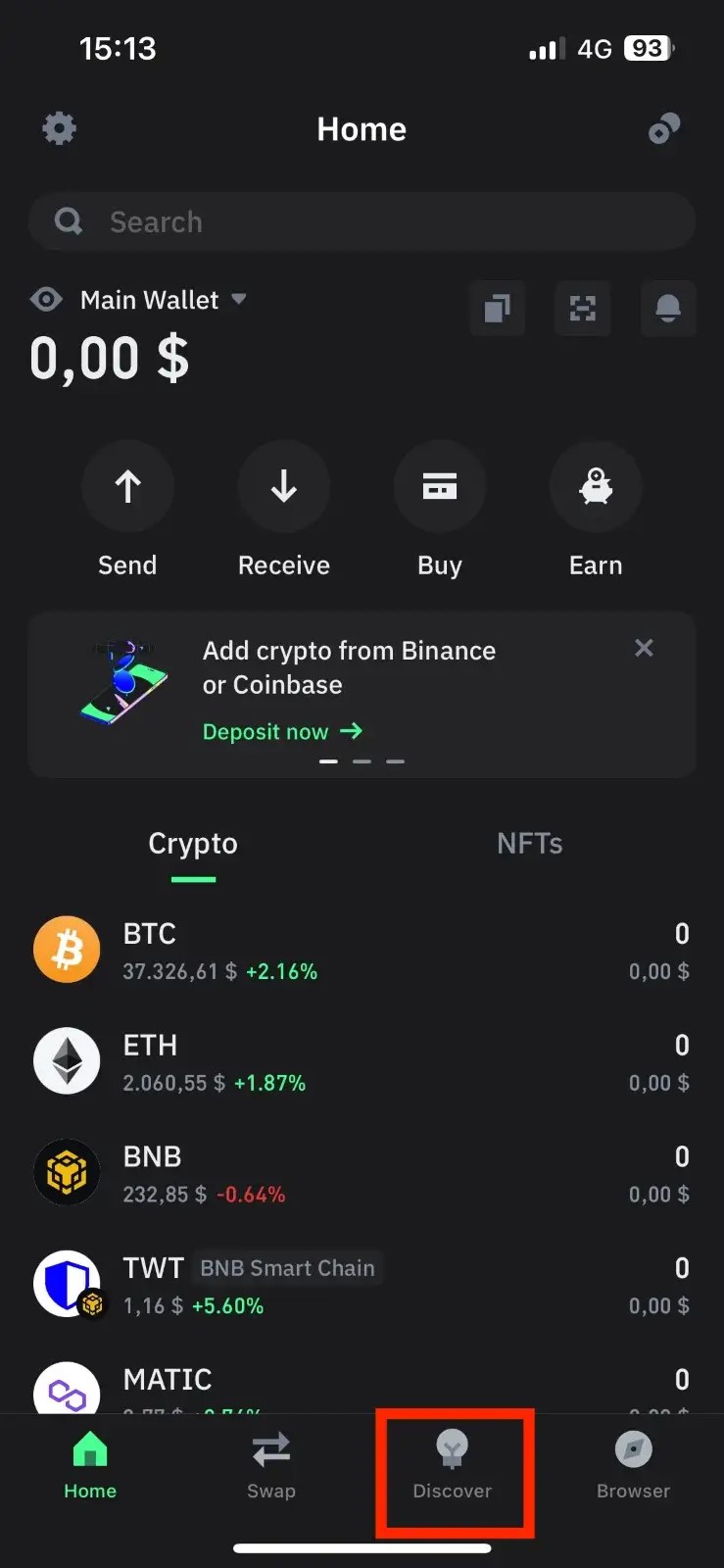Open the Swap tab in bottom navigation
The width and height of the screenshot is (724, 1568).
click(x=270, y=1465)
